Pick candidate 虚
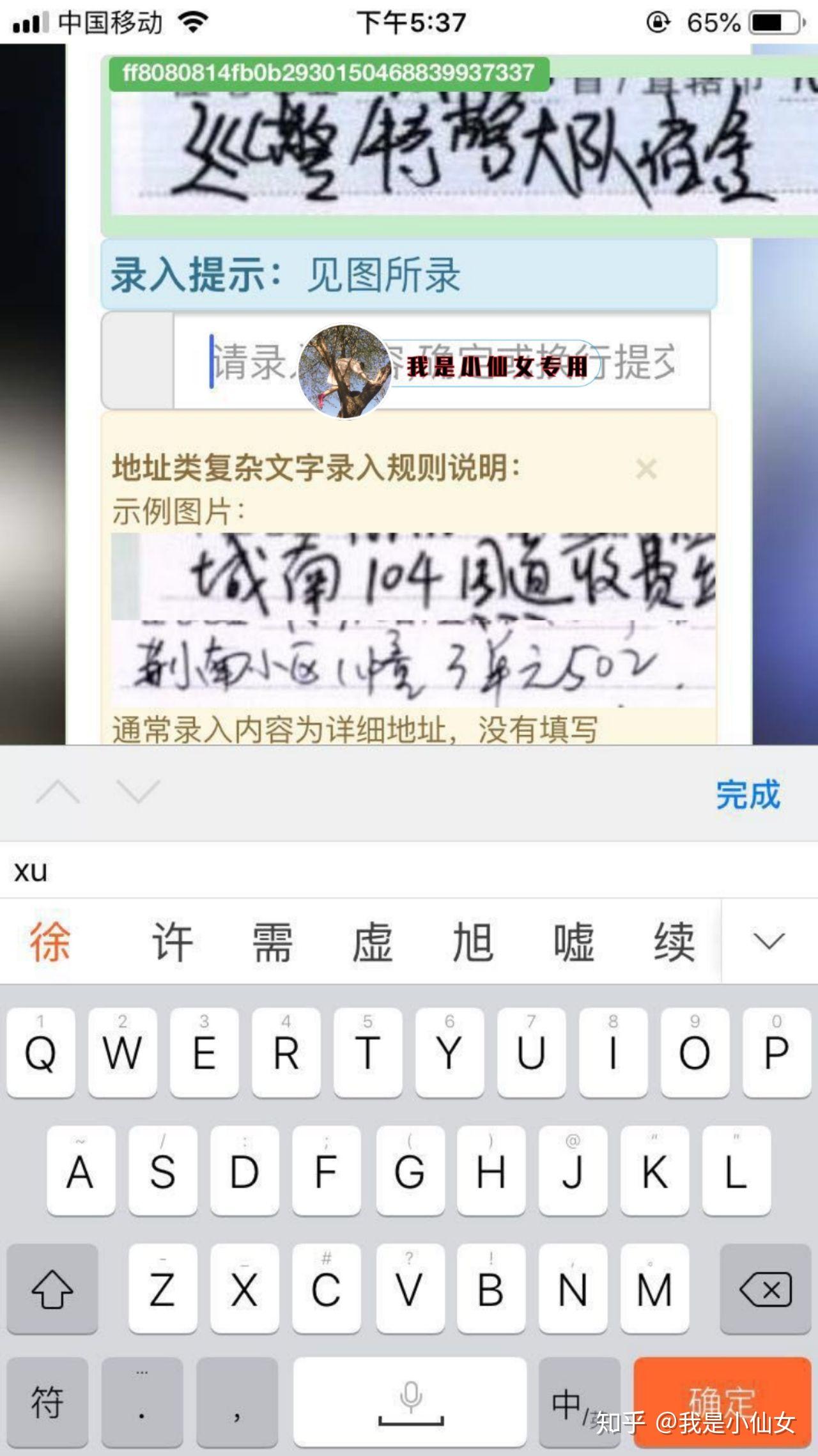 [373, 941]
